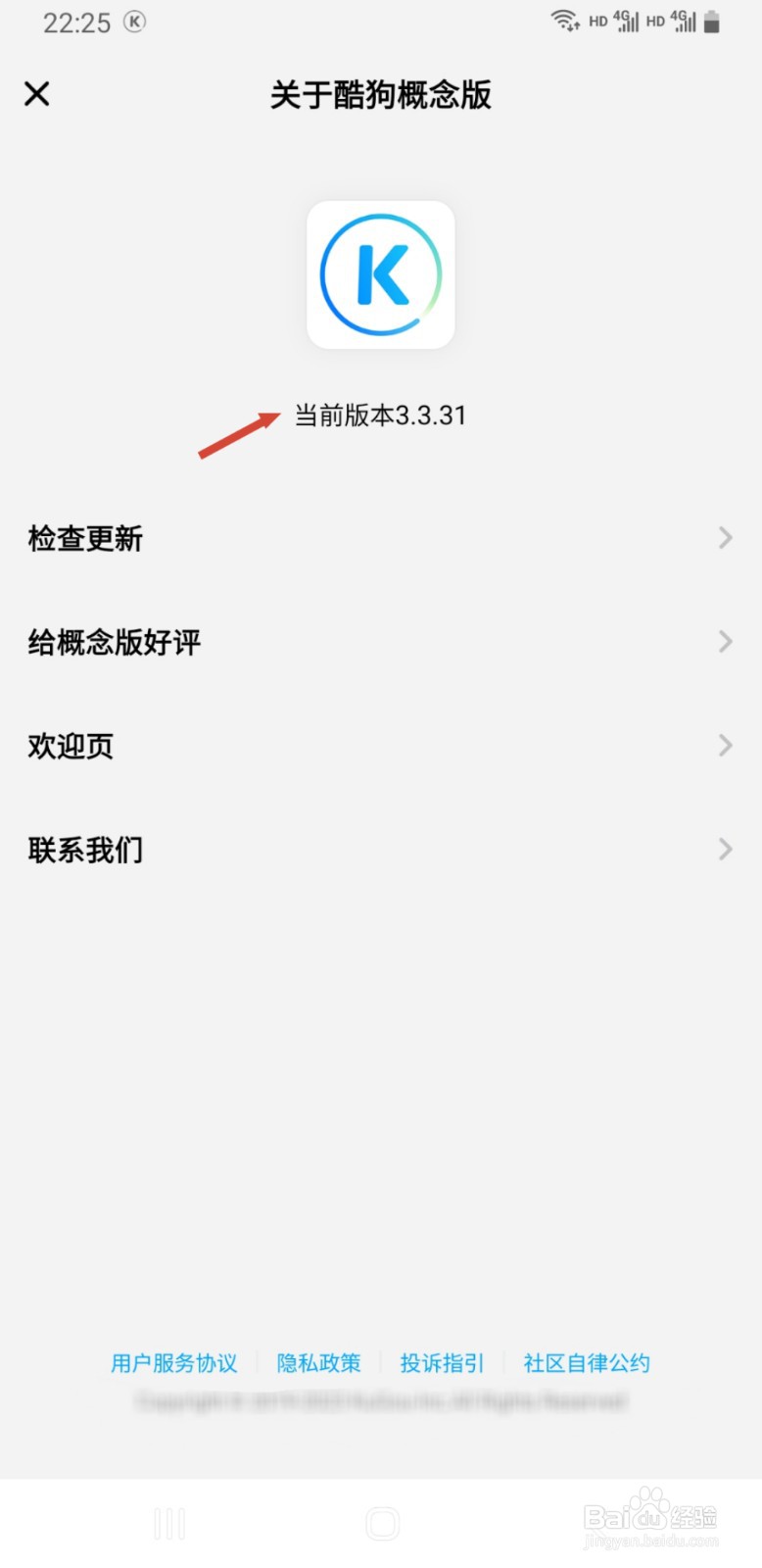Open 用户服务协议 agreement link
This screenshot has width=762, height=1568.
point(174,1362)
